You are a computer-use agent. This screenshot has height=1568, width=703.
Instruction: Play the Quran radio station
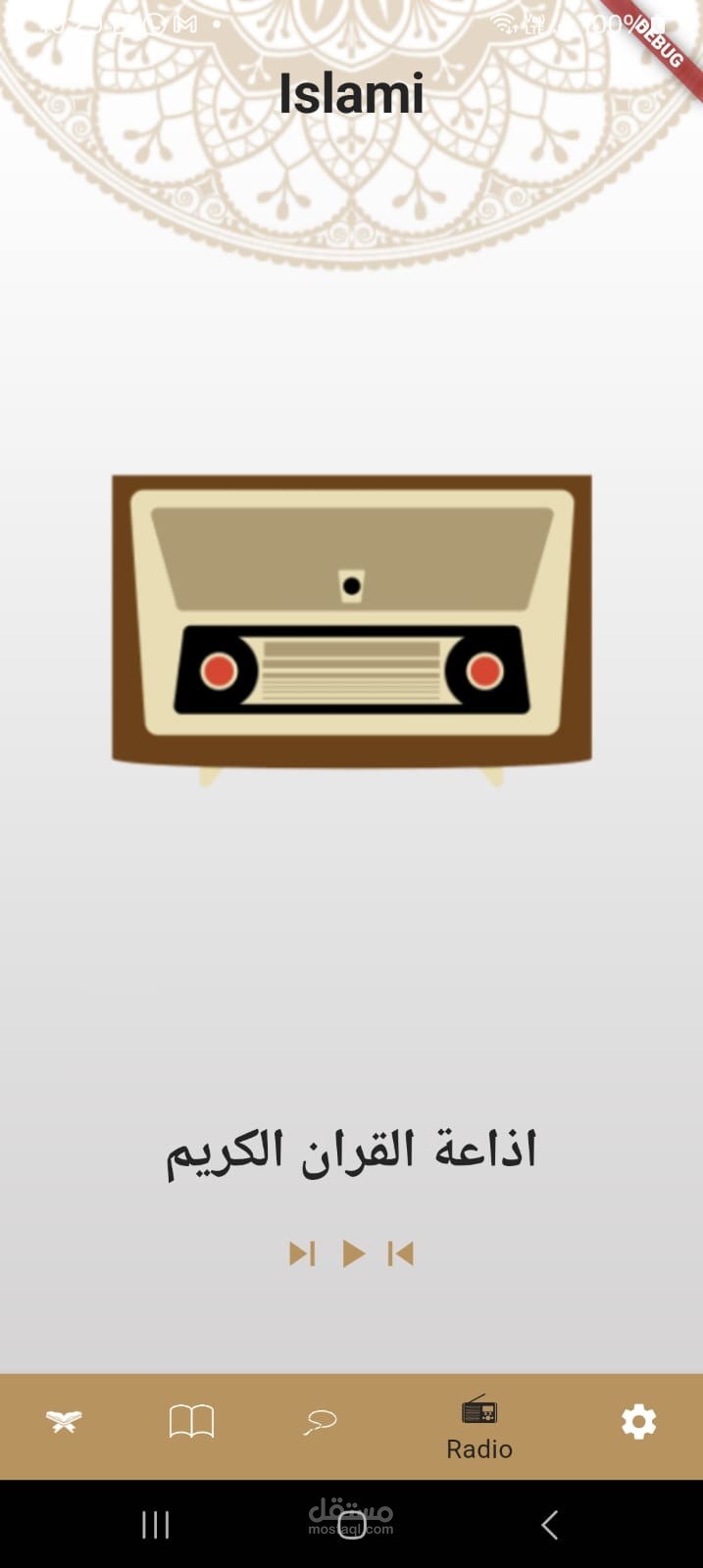point(353,1253)
